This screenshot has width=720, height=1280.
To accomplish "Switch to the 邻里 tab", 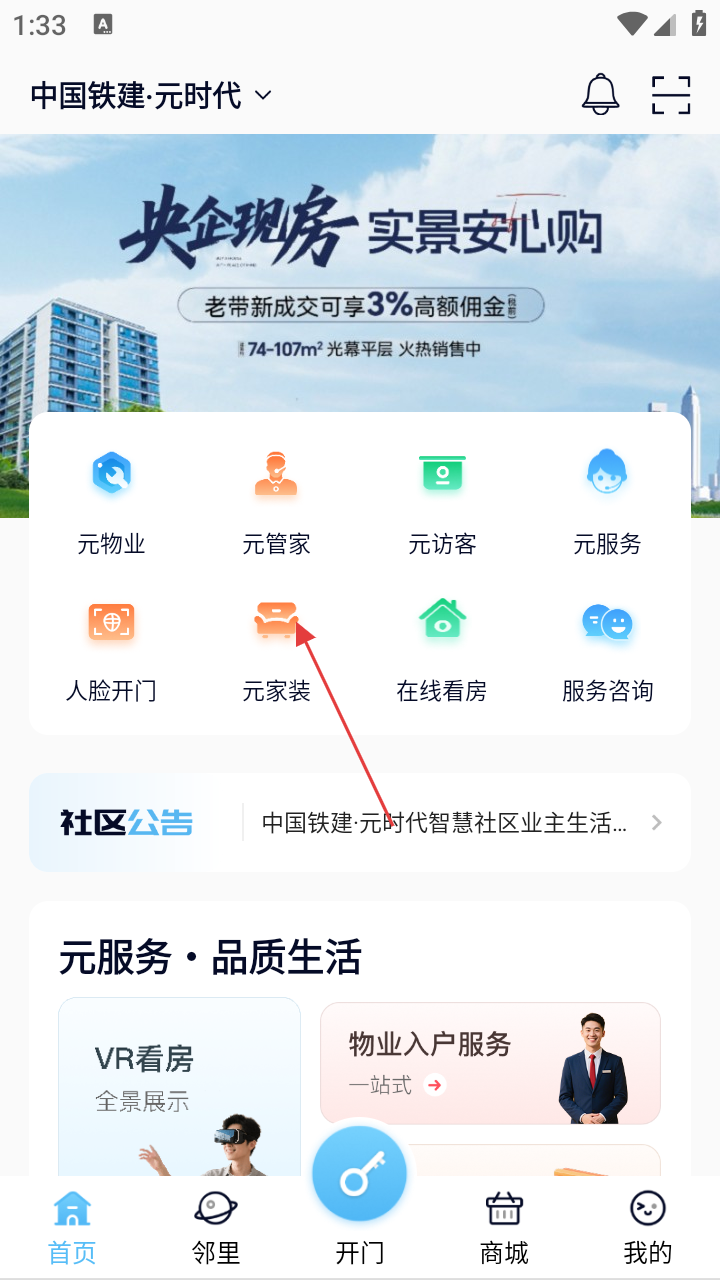I will click(x=216, y=1227).
